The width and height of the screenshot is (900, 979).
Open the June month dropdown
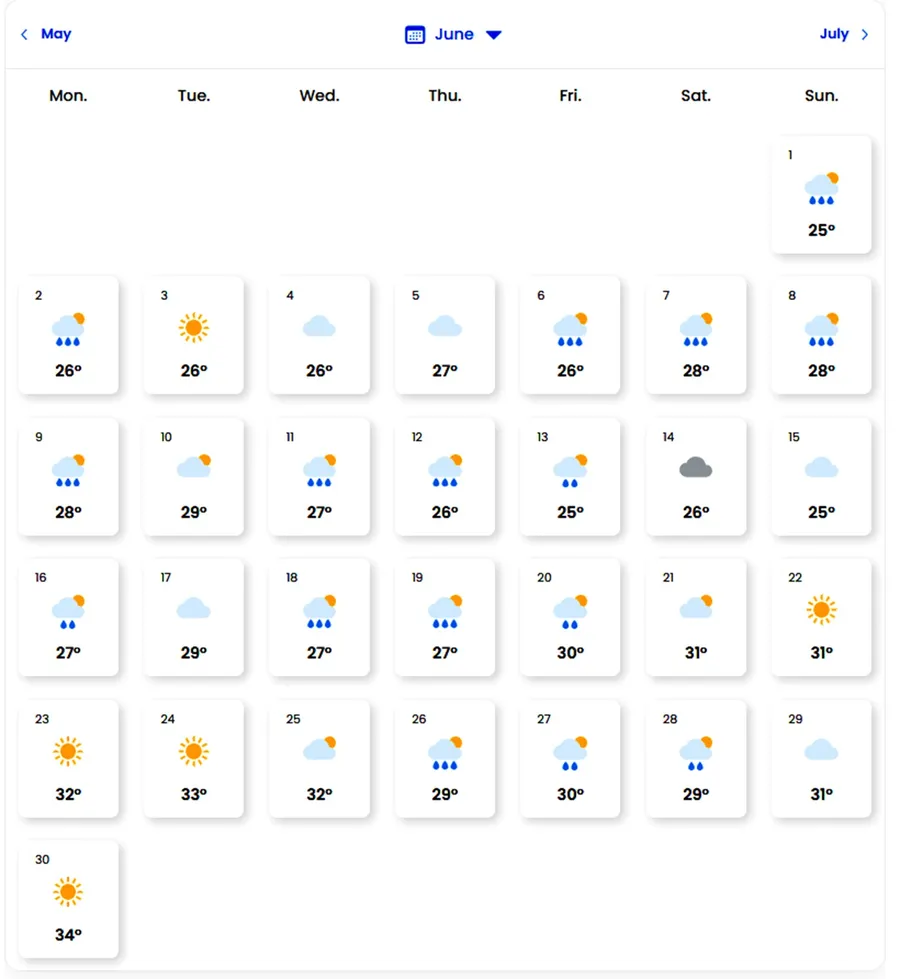[x=453, y=34]
